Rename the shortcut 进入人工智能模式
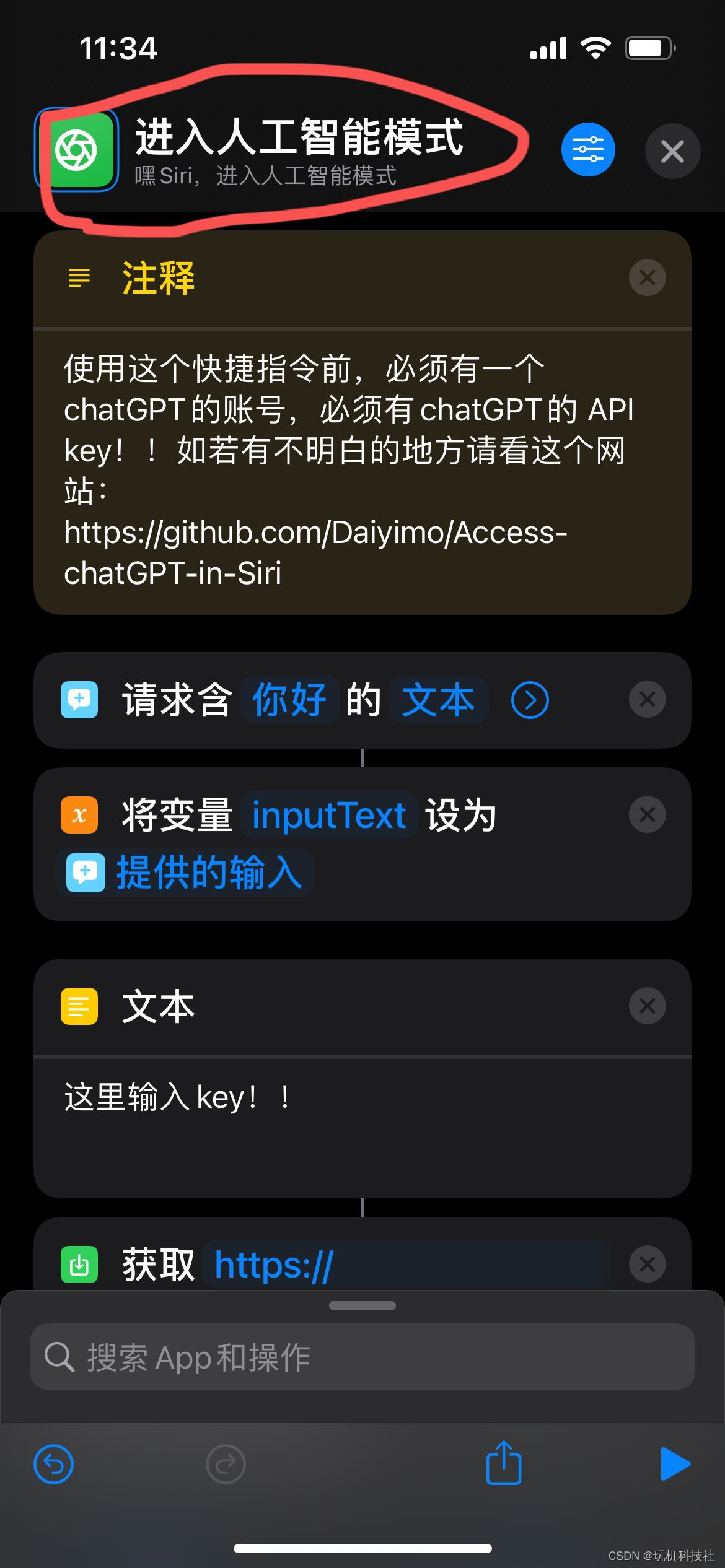 299,137
